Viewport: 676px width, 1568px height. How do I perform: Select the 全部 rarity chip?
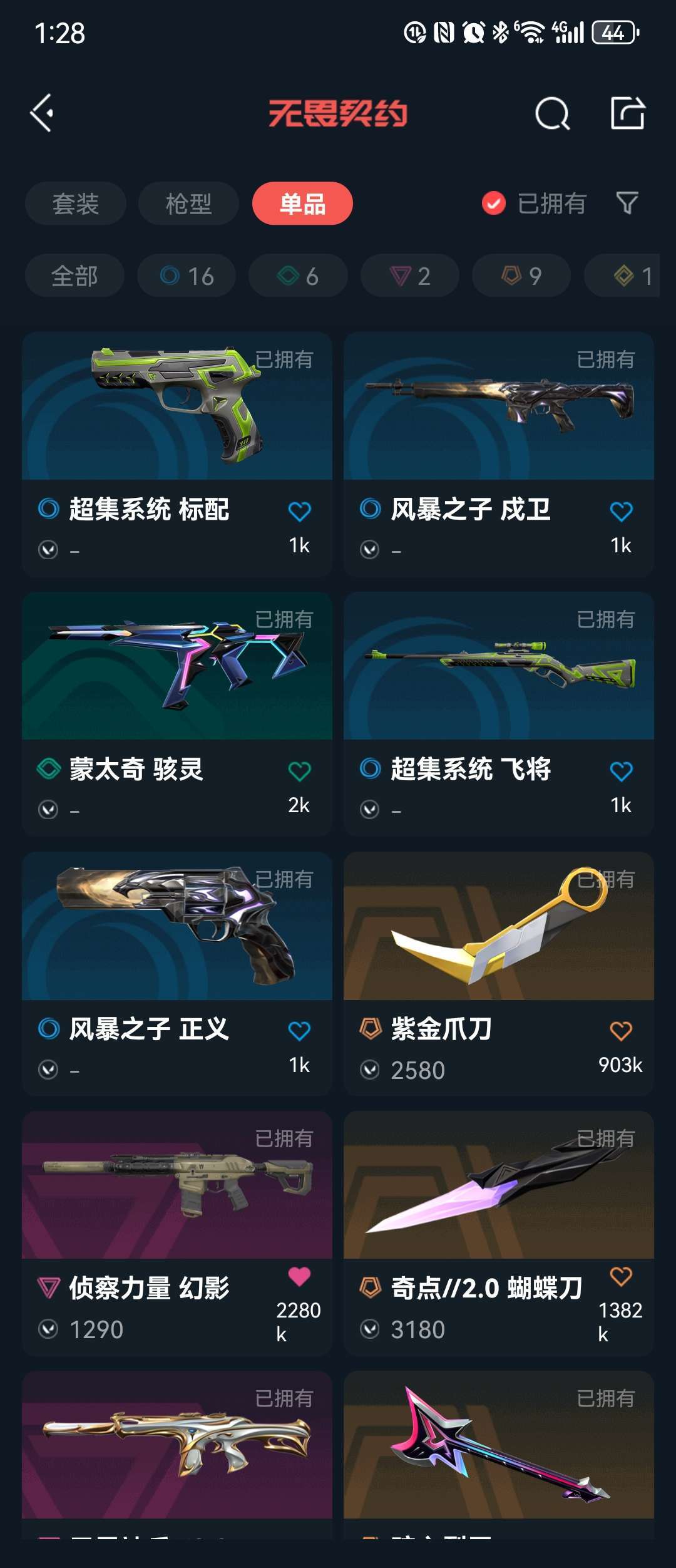point(74,276)
